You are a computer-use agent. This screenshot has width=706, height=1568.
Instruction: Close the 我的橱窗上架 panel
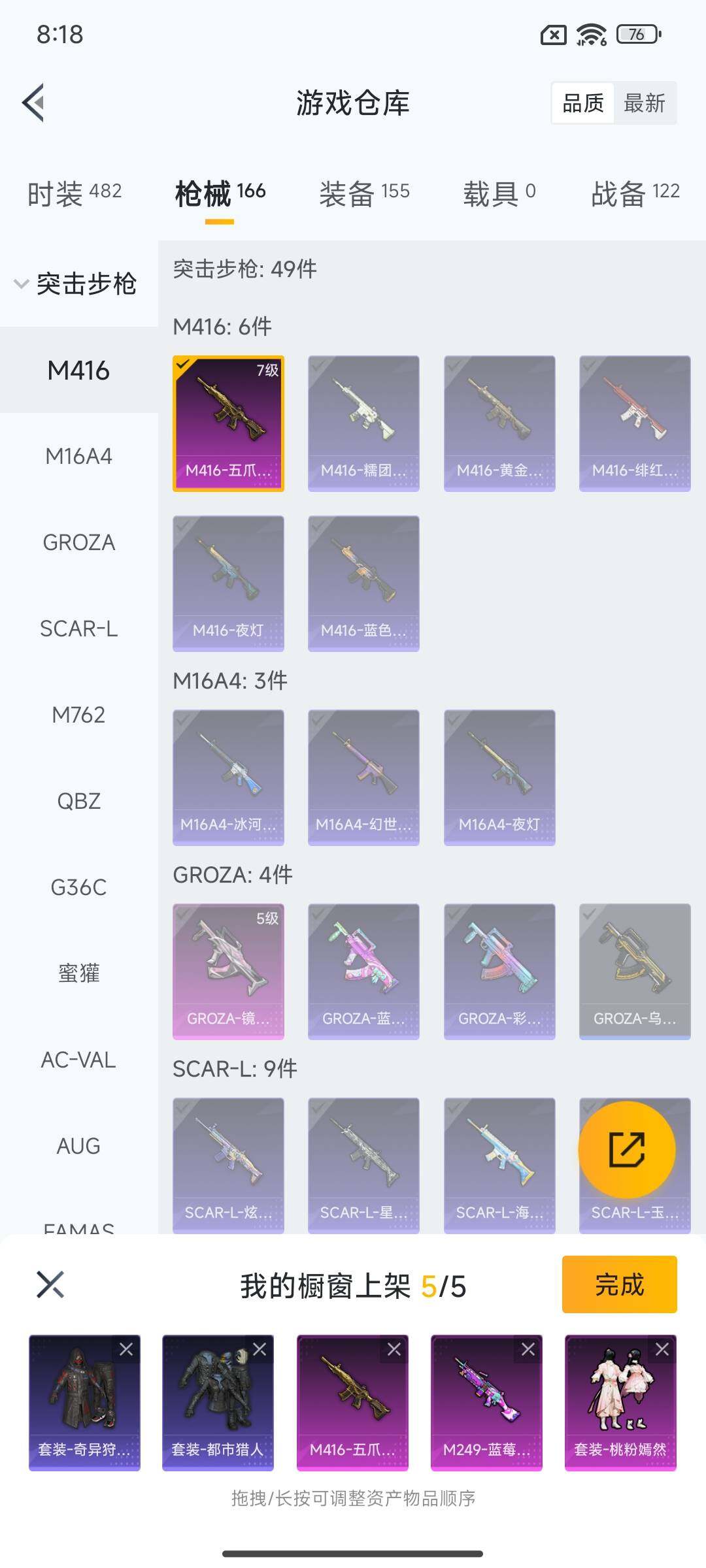[50, 1284]
